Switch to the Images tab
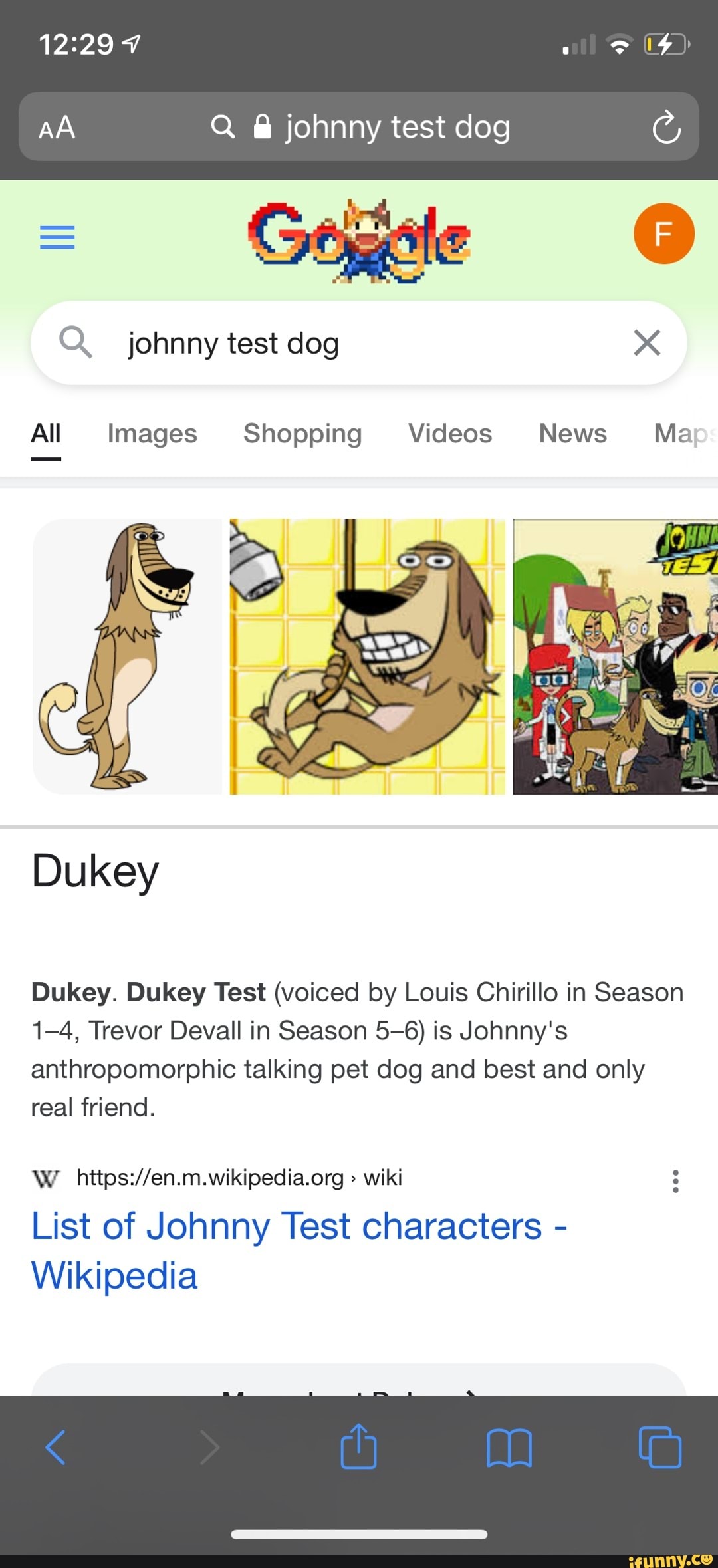This screenshot has width=718, height=1568. (x=152, y=434)
